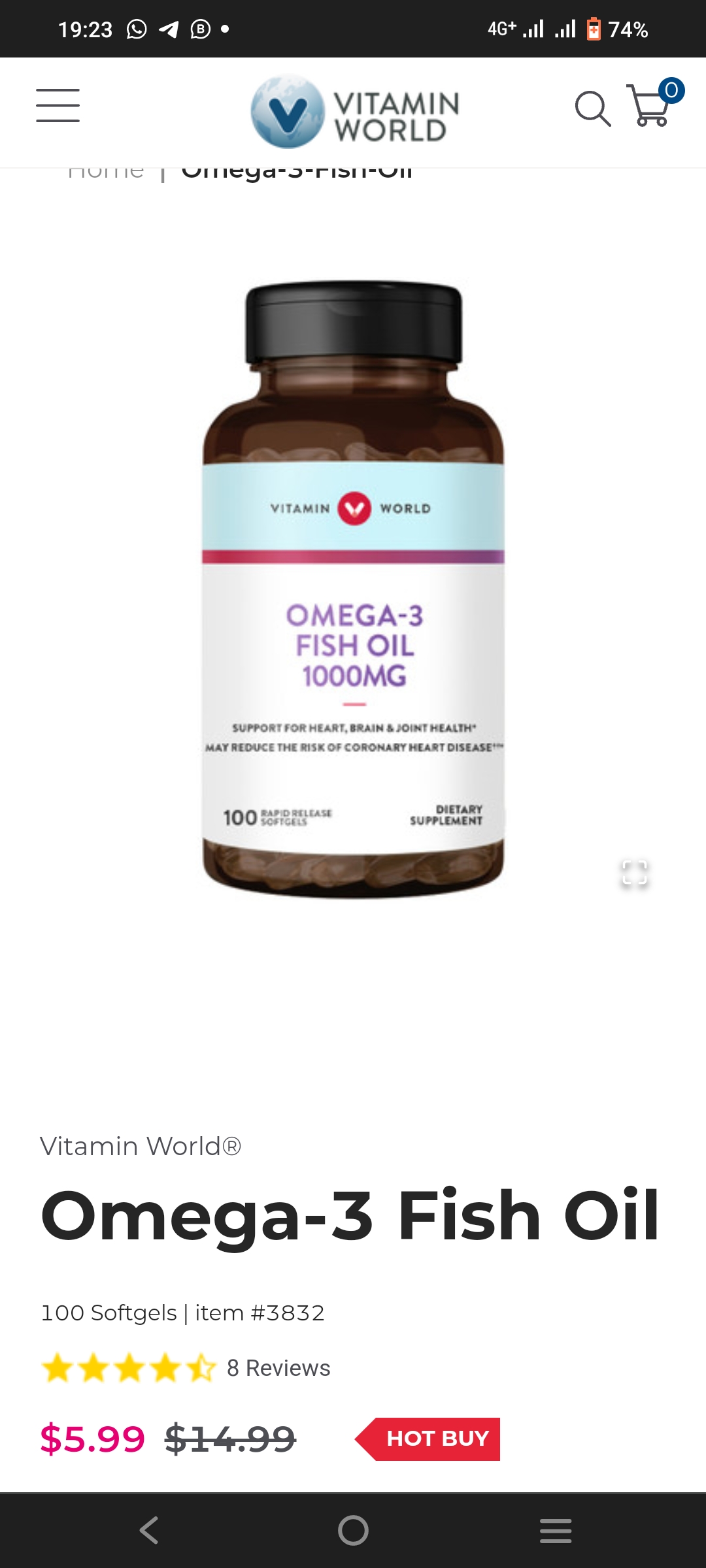The width and height of the screenshot is (706, 1568).
Task: Go to the system home screen
Action: coord(353,1530)
